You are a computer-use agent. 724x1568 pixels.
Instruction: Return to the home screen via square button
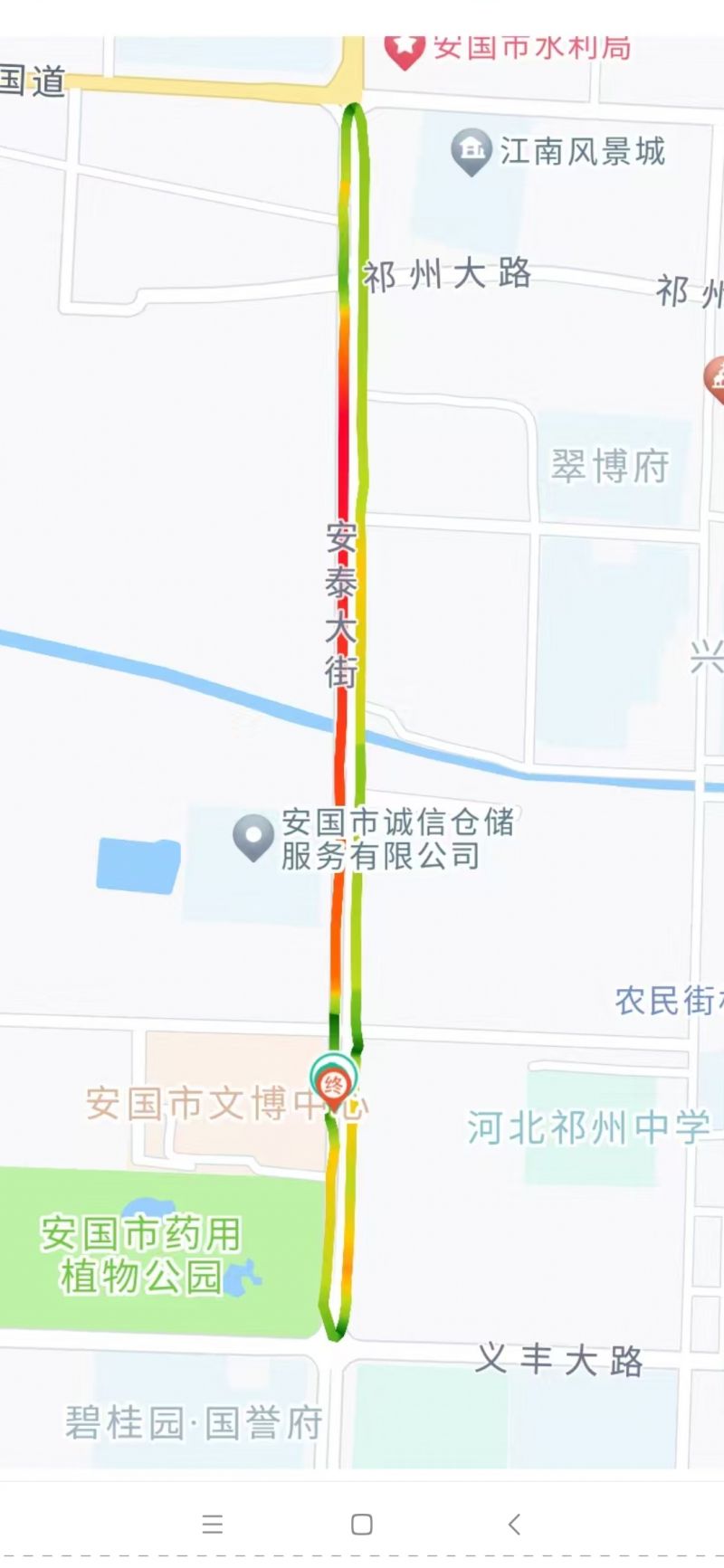point(362,1525)
